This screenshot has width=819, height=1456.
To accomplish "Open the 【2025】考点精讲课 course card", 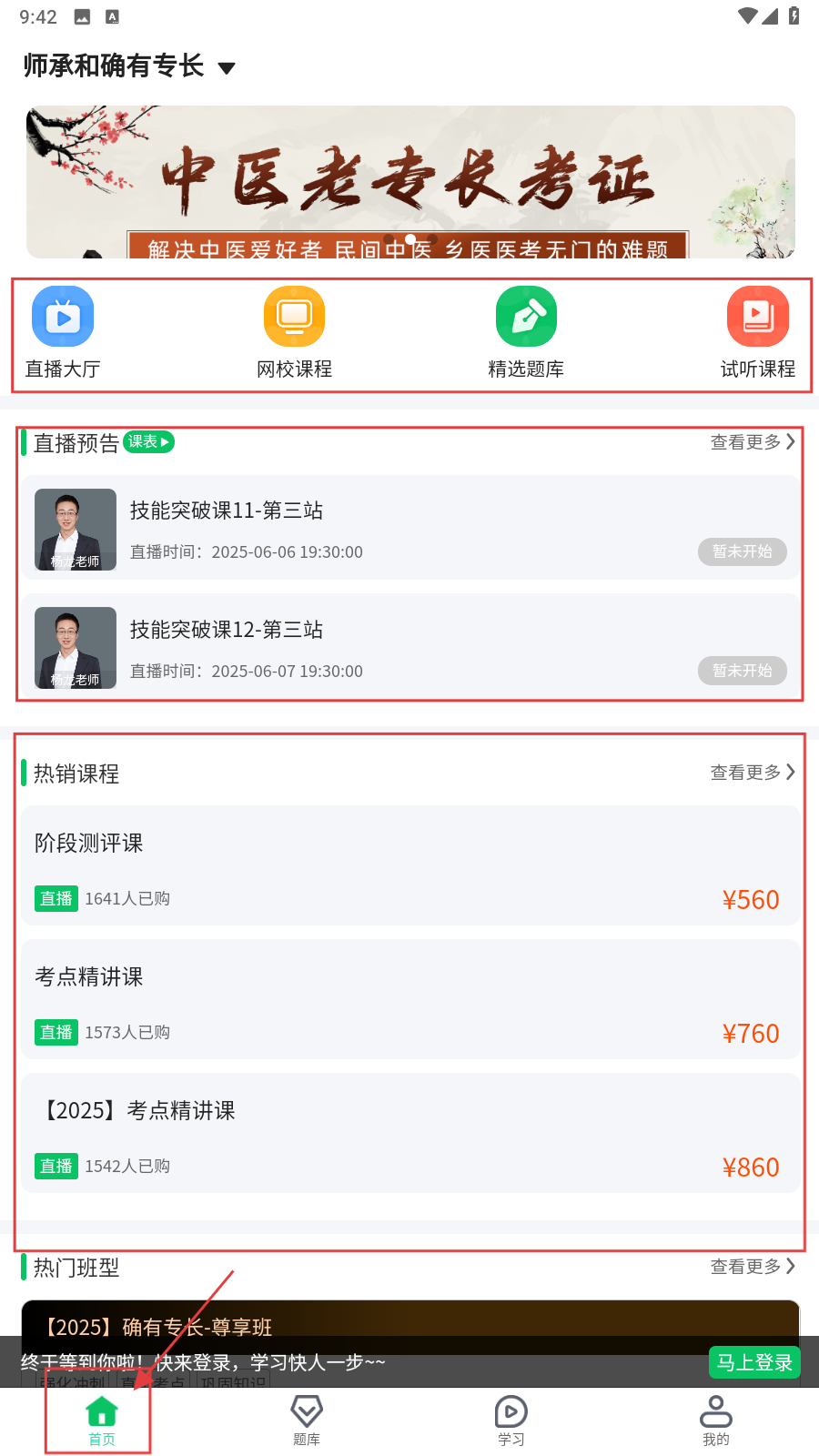I will coord(409,1134).
